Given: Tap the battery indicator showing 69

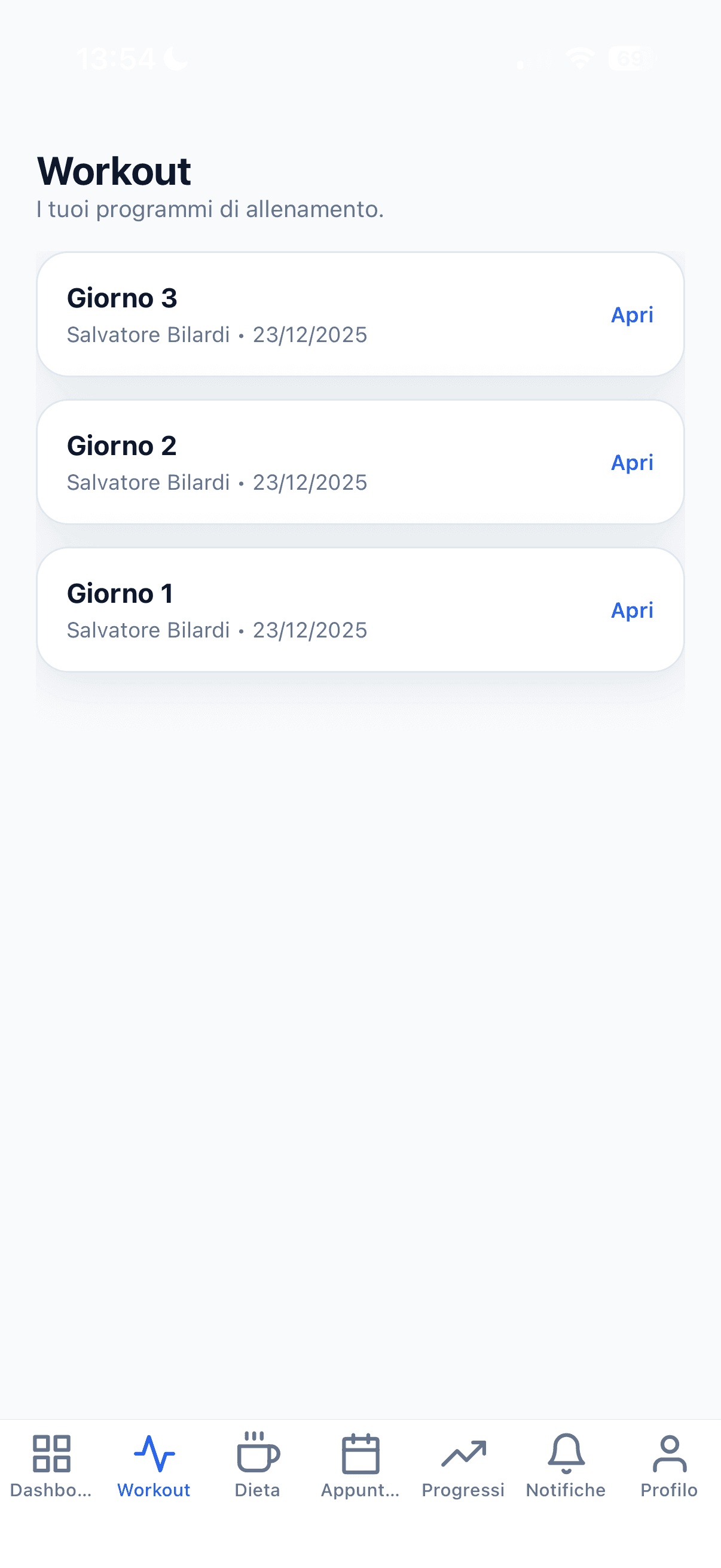Looking at the screenshot, I should (627, 58).
